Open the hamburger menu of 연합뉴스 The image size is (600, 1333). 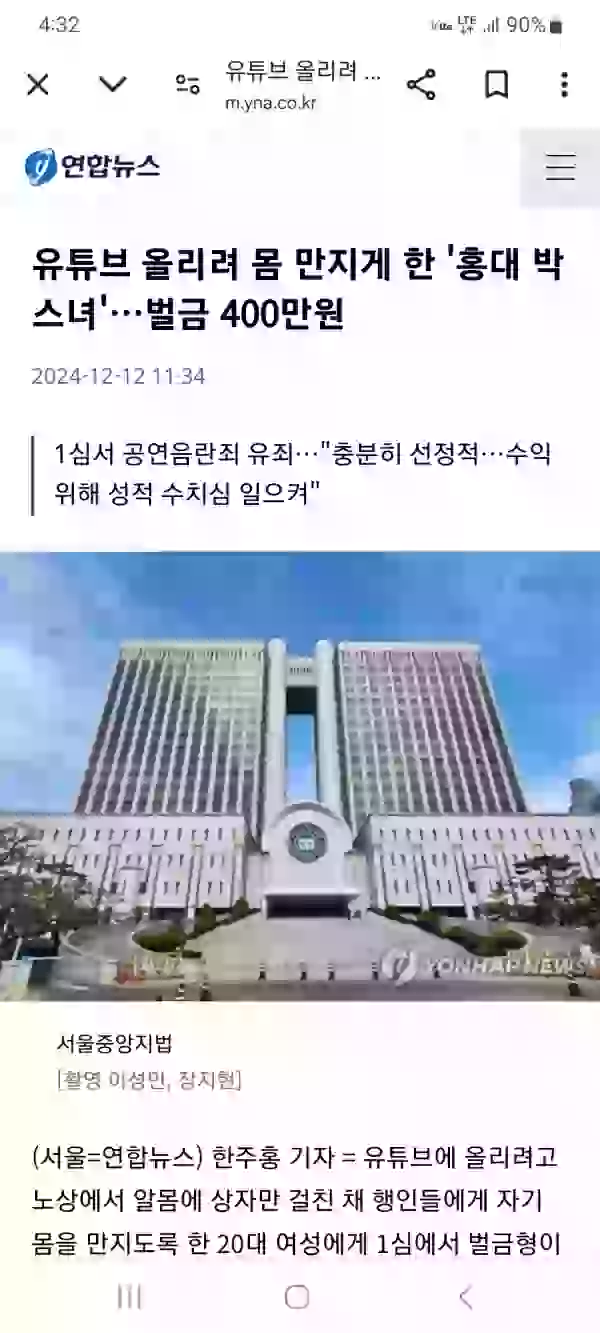(560, 167)
